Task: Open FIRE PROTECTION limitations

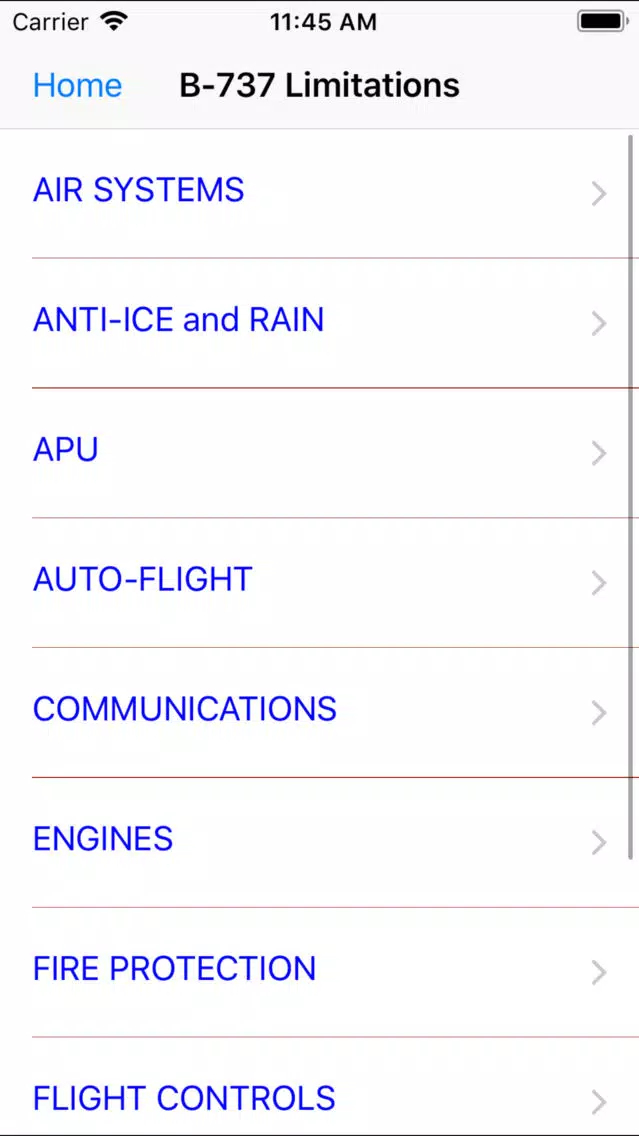Action: pyautogui.click(x=320, y=972)
